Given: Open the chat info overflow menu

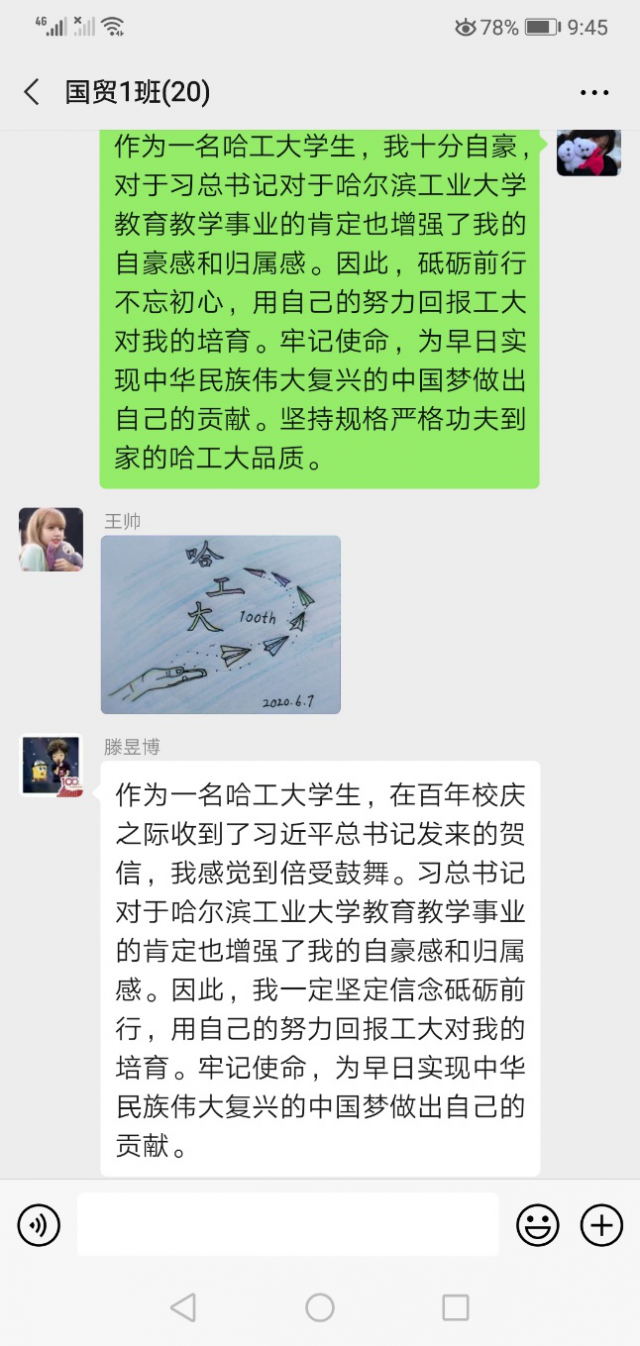Looking at the screenshot, I should [594, 93].
